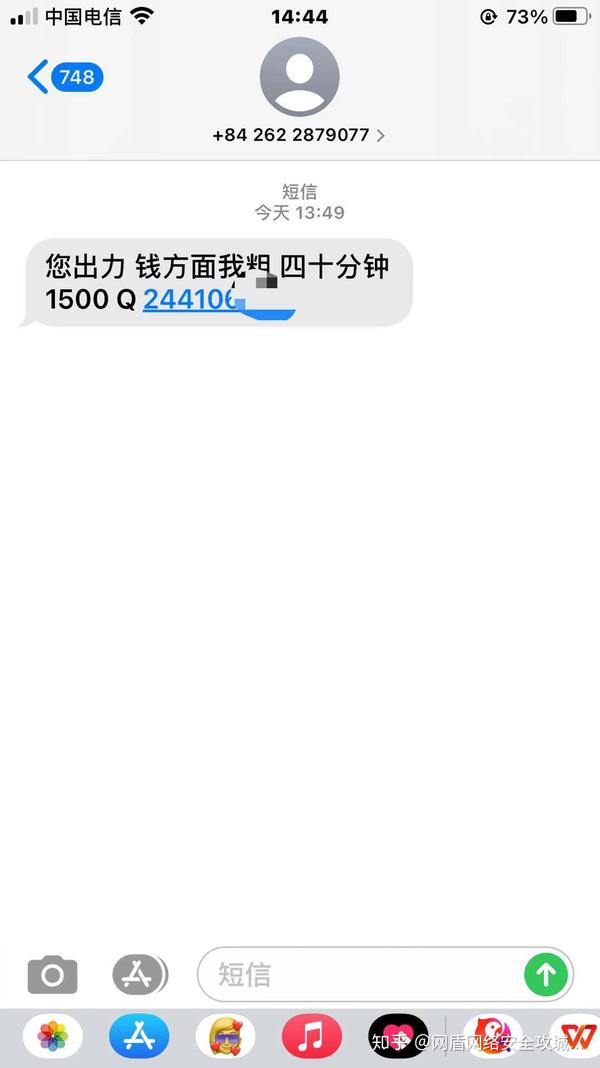Tap the blue 244106 number link
Image resolution: width=600 pixels, height=1068 pixels.
coord(189,299)
